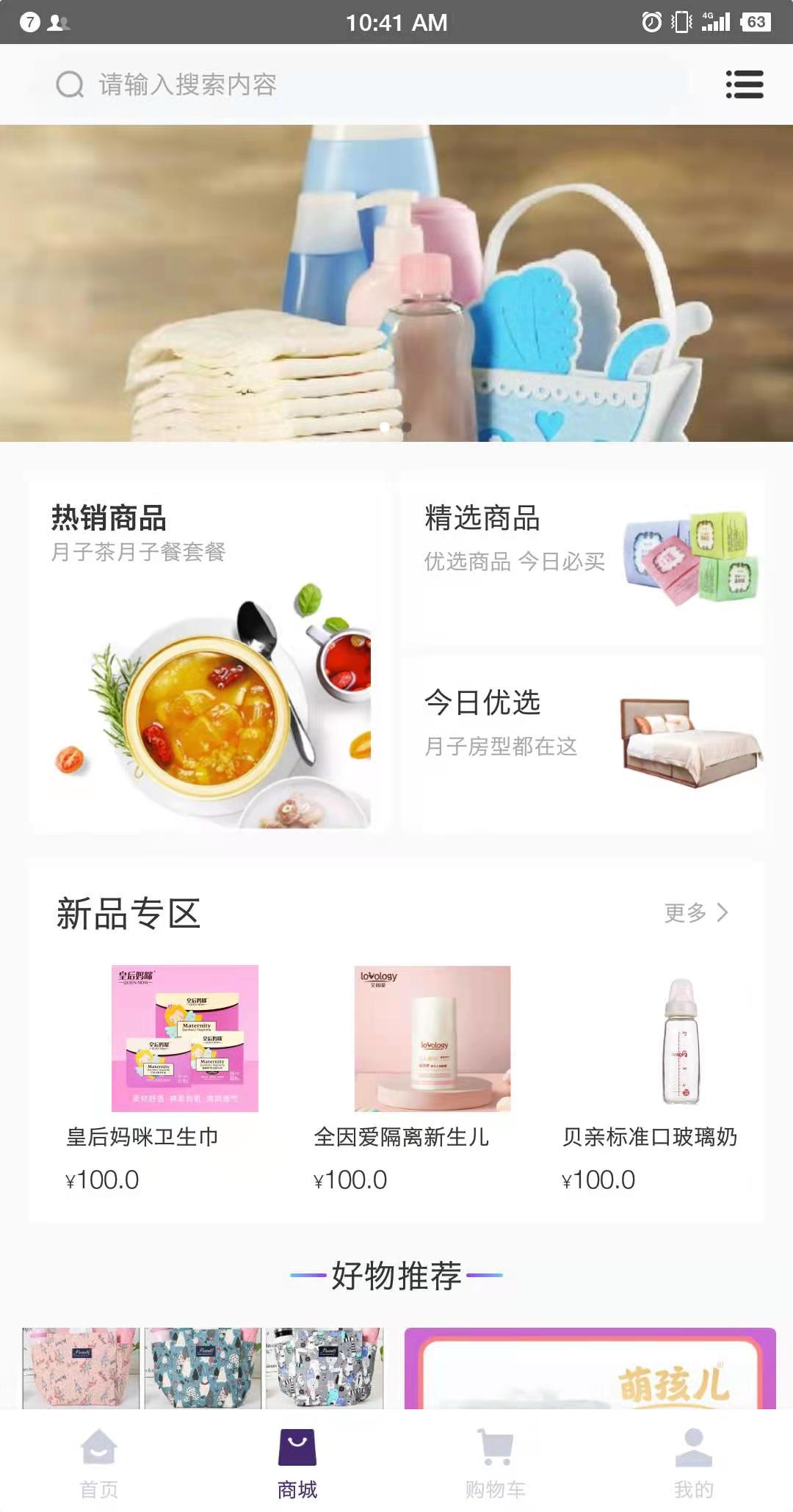The width and height of the screenshot is (793, 1512).
Task: Open the category list menu icon
Action: [744, 84]
